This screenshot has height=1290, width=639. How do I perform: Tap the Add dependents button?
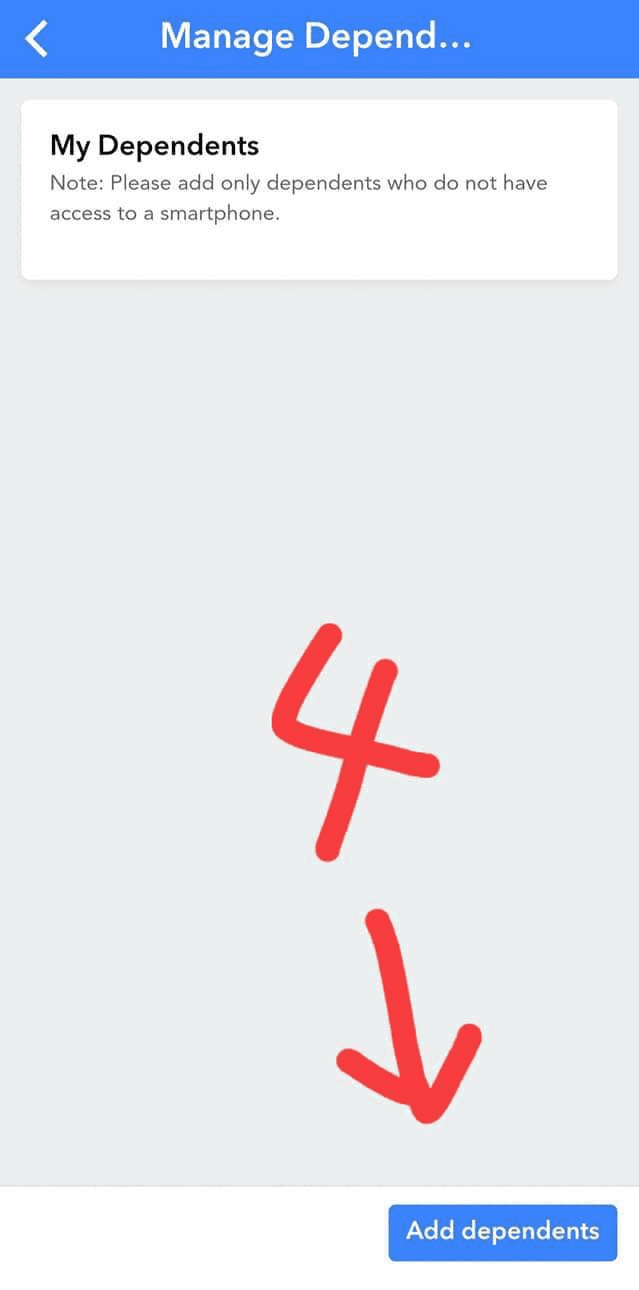click(502, 1231)
